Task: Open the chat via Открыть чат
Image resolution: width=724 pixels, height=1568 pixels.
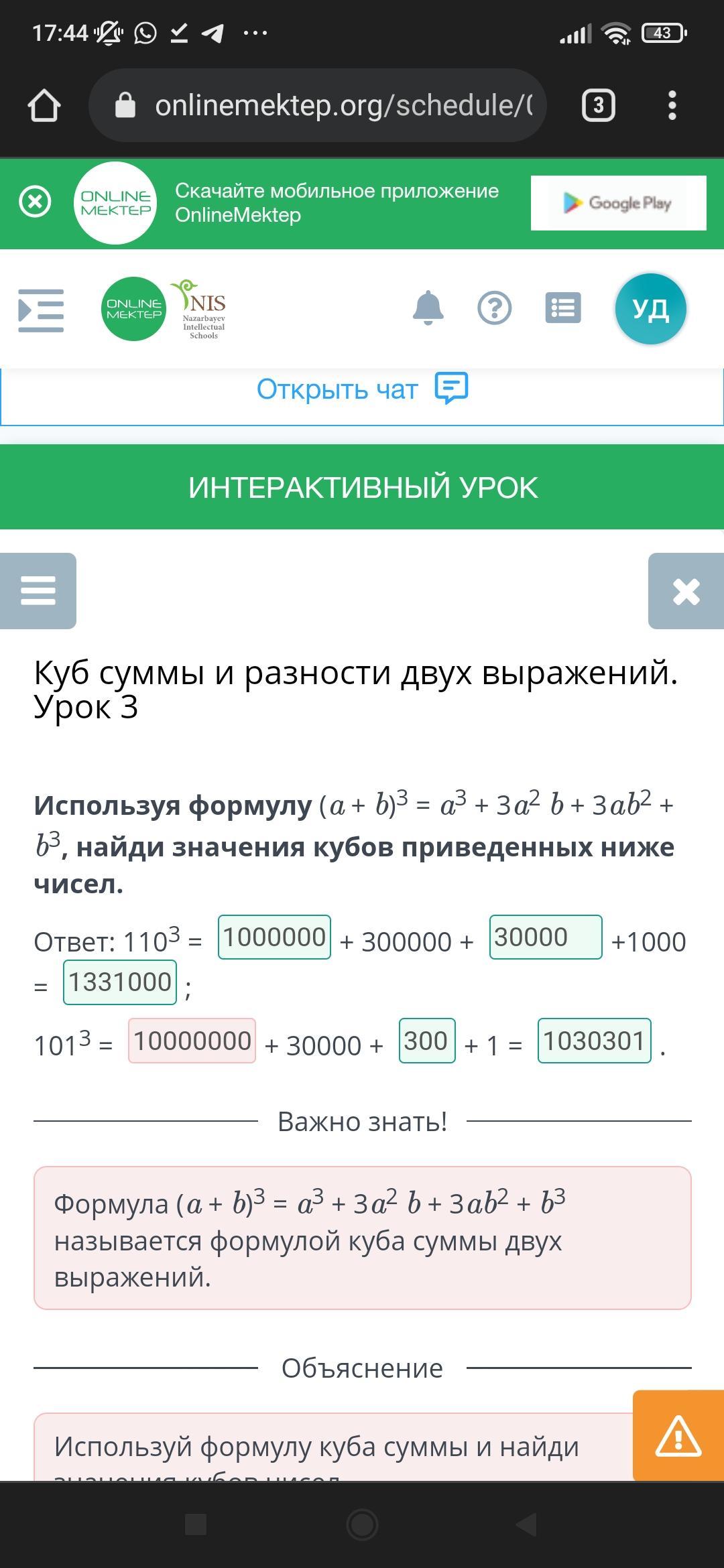Action: pyautogui.click(x=362, y=389)
